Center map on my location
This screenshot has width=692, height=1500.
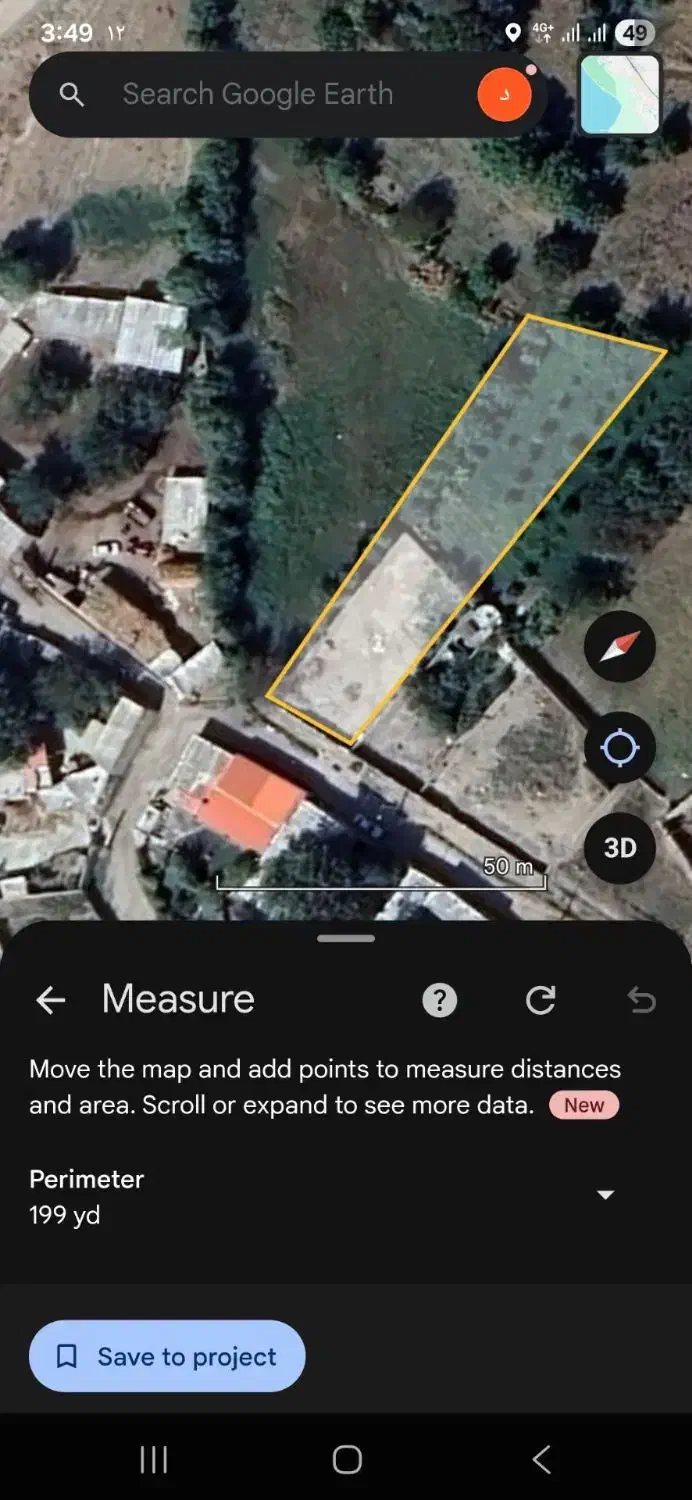[x=619, y=747]
